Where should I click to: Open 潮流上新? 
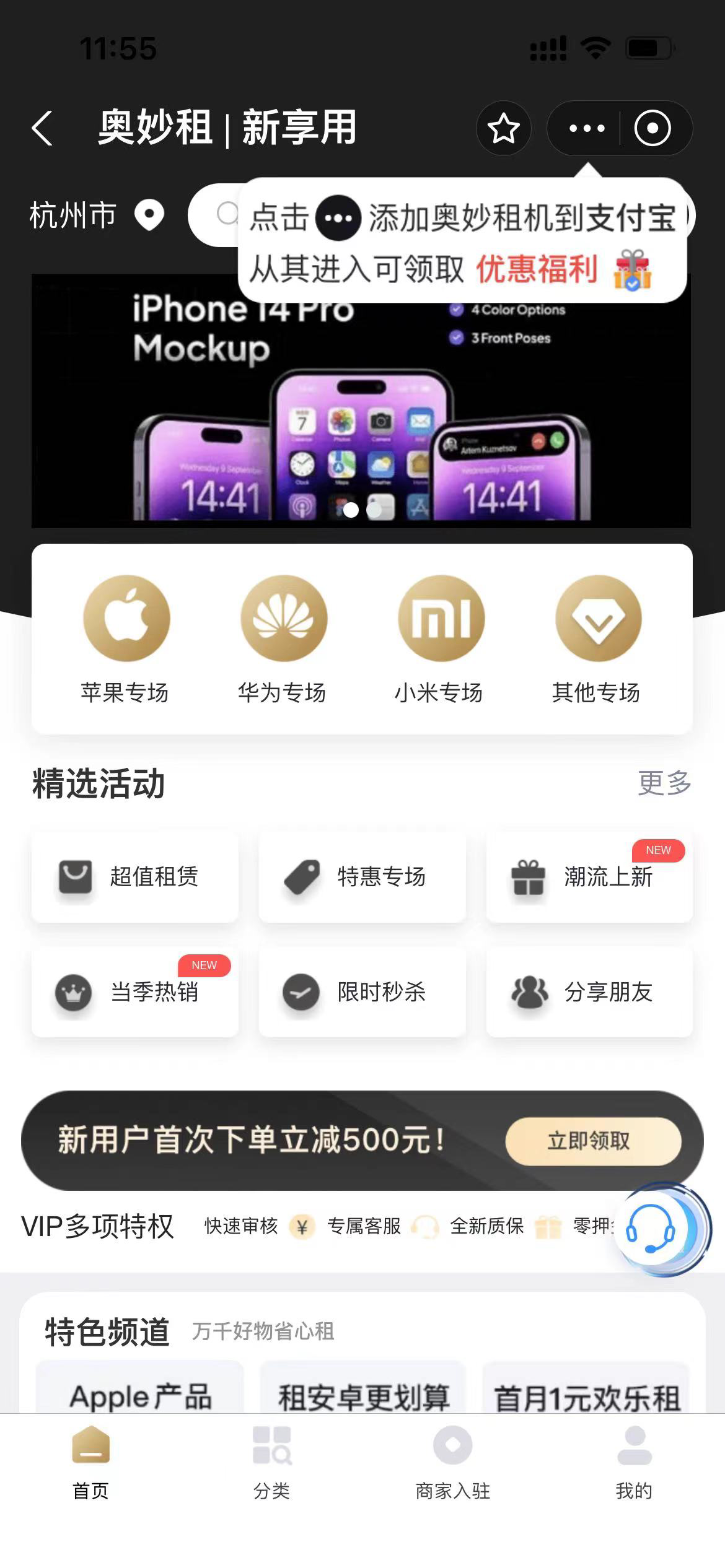589,877
